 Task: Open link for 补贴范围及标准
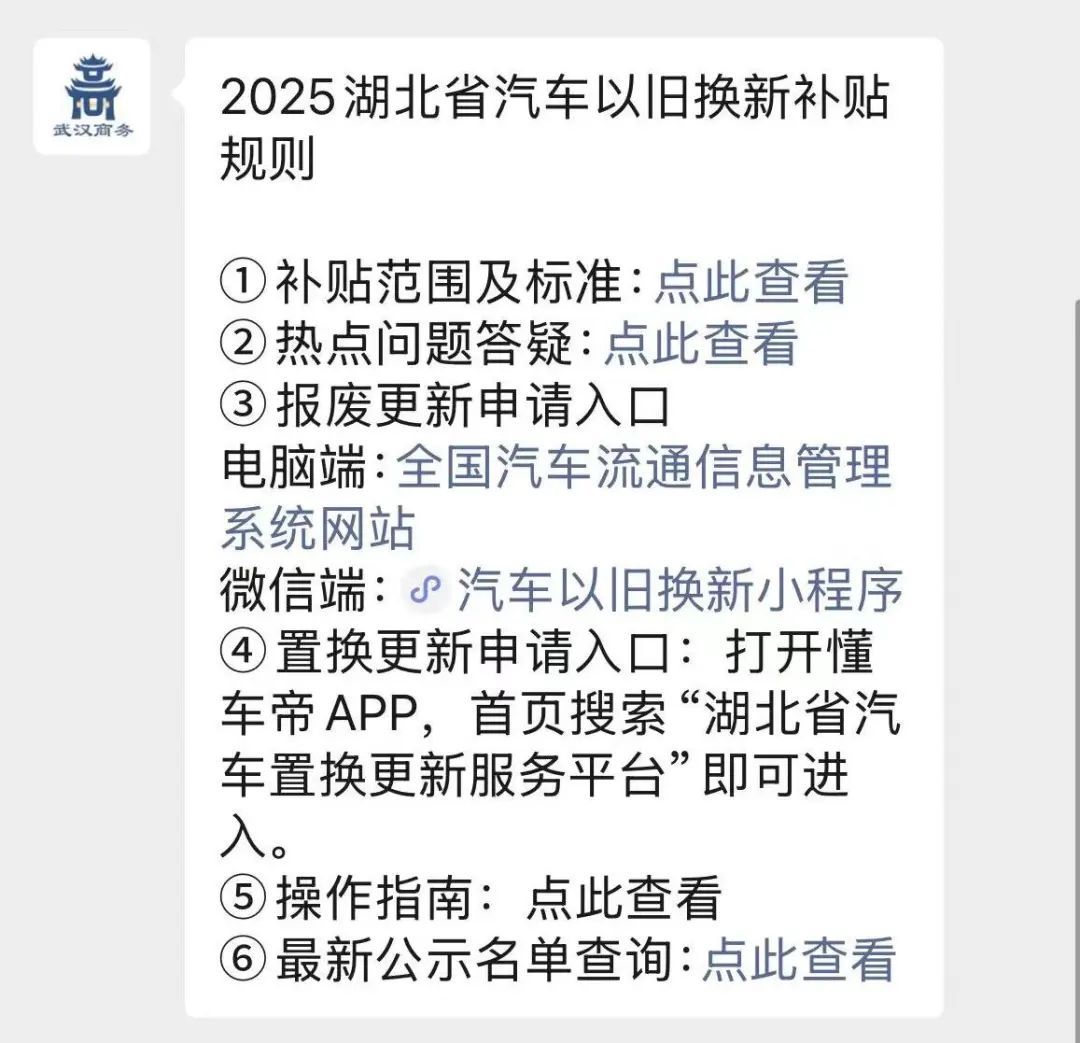(x=751, y=282)
